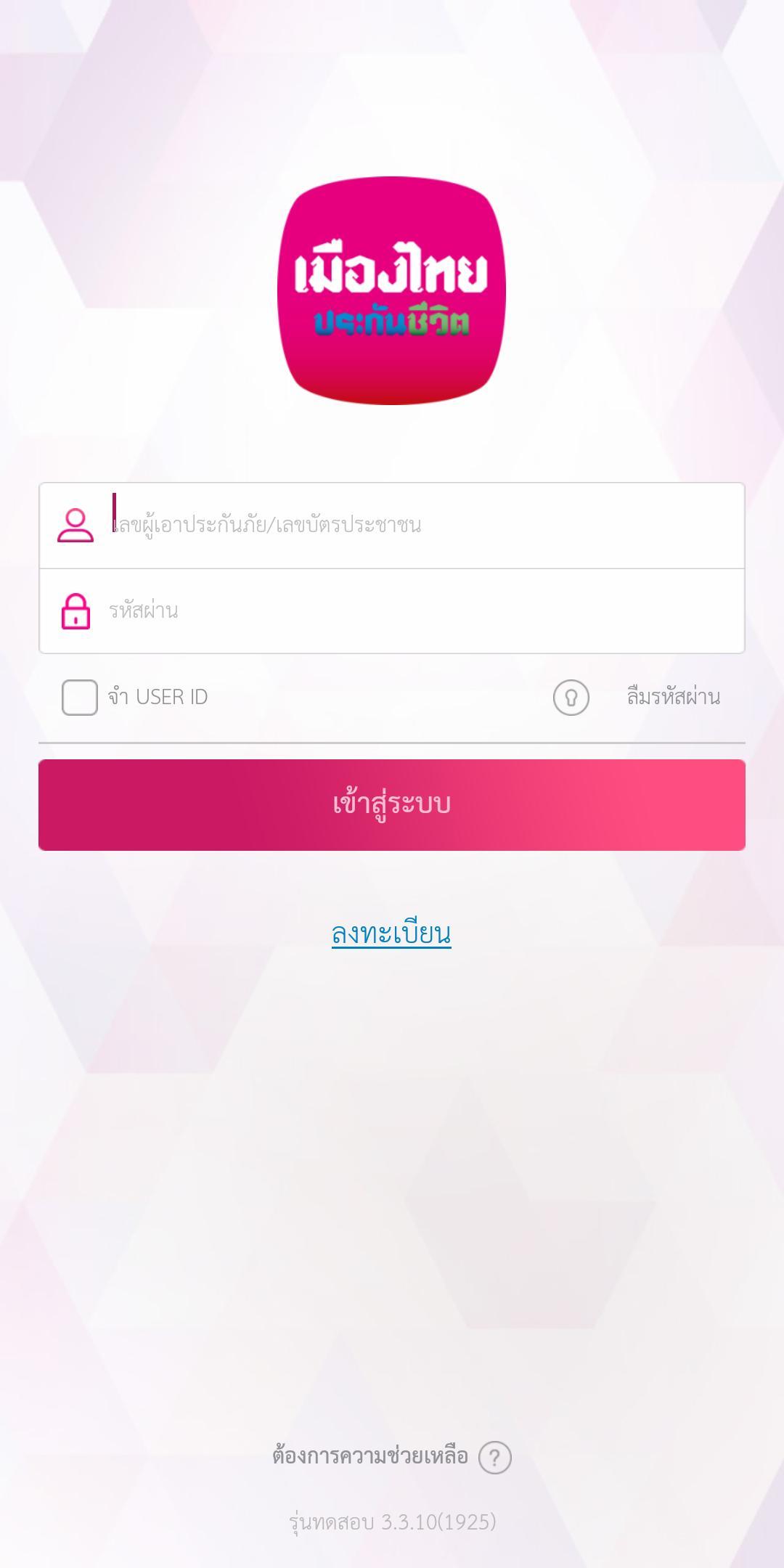
Task: Click the version text รุ่นทดสอบ 3.3.10
Action: click(x=392, y=1522)
